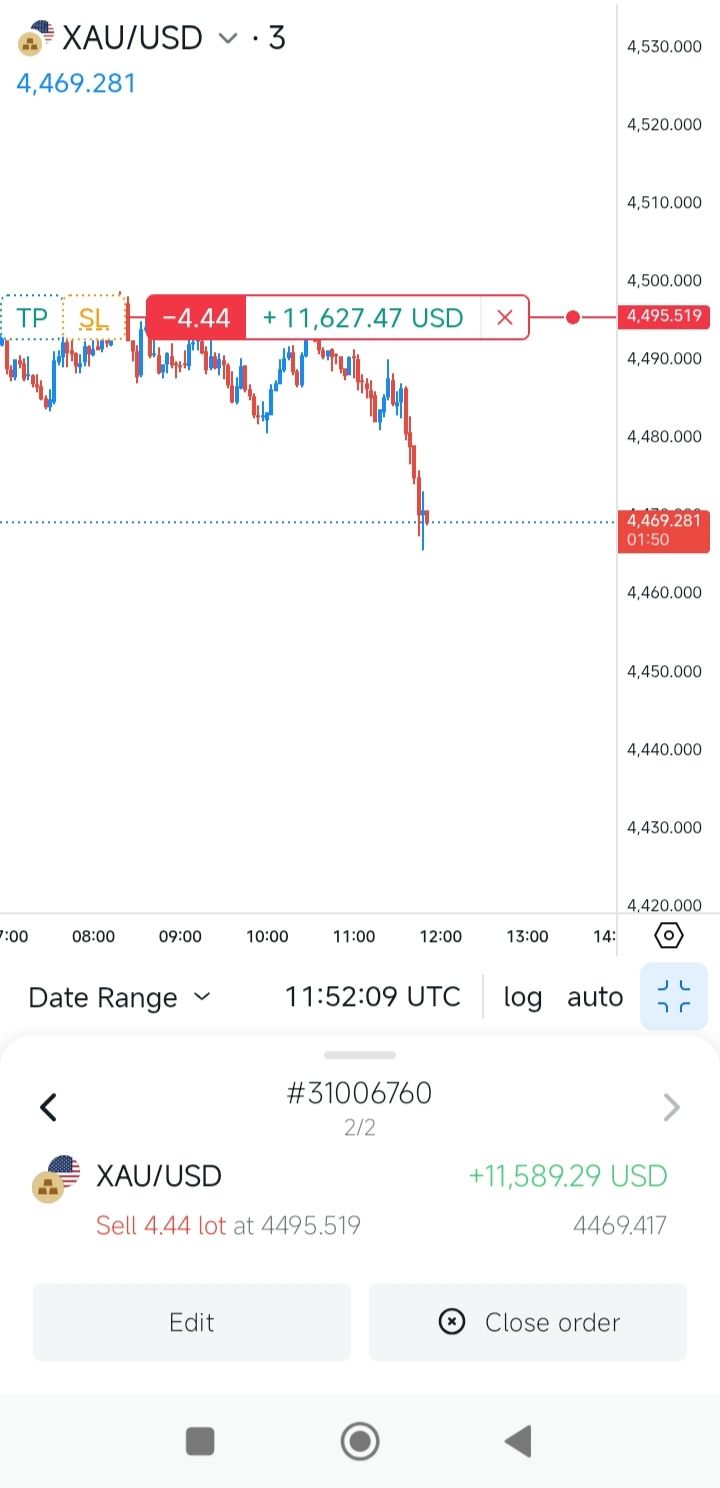Go to previous order
Screen dimensions: 720x1488
(48, 1107)
